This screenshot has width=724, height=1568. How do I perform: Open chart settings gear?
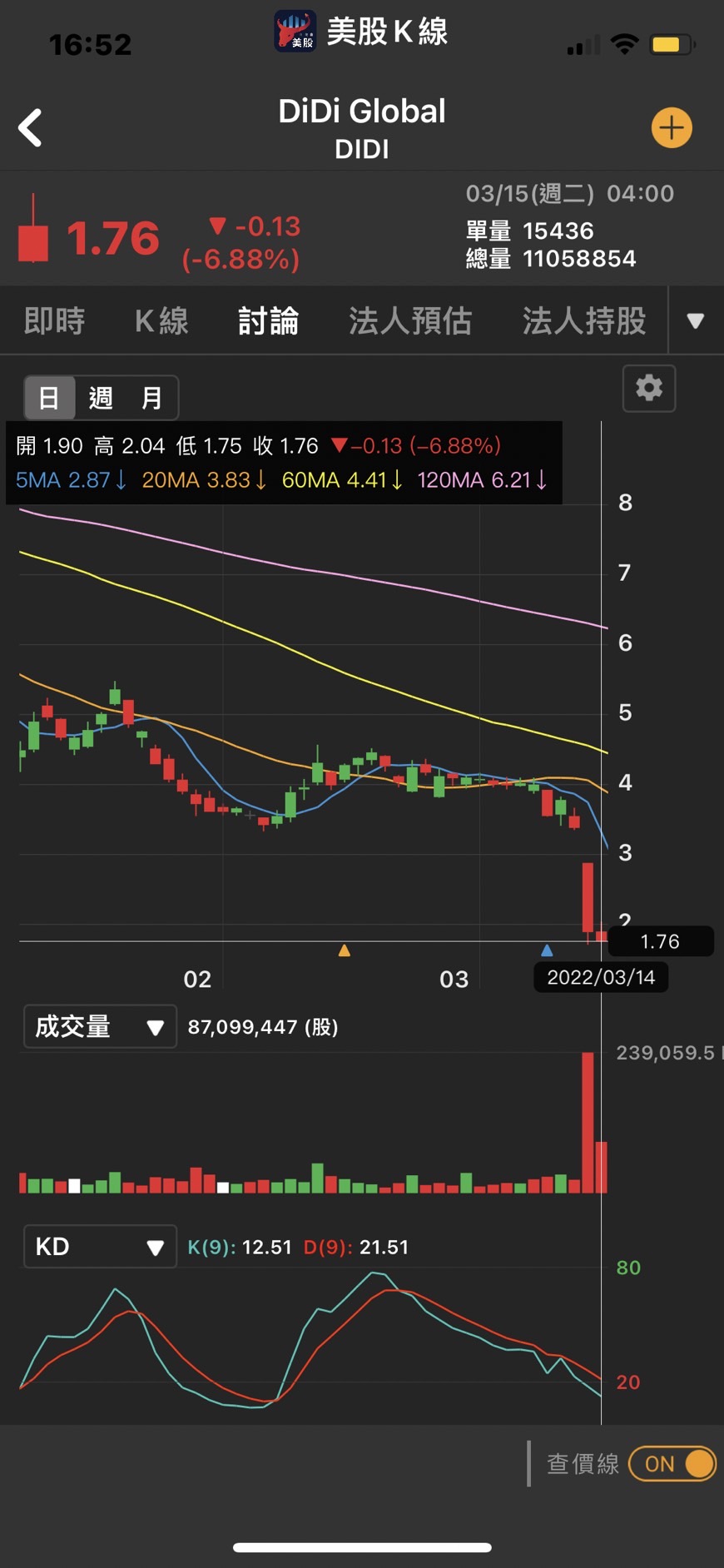(x=649, y=388)
